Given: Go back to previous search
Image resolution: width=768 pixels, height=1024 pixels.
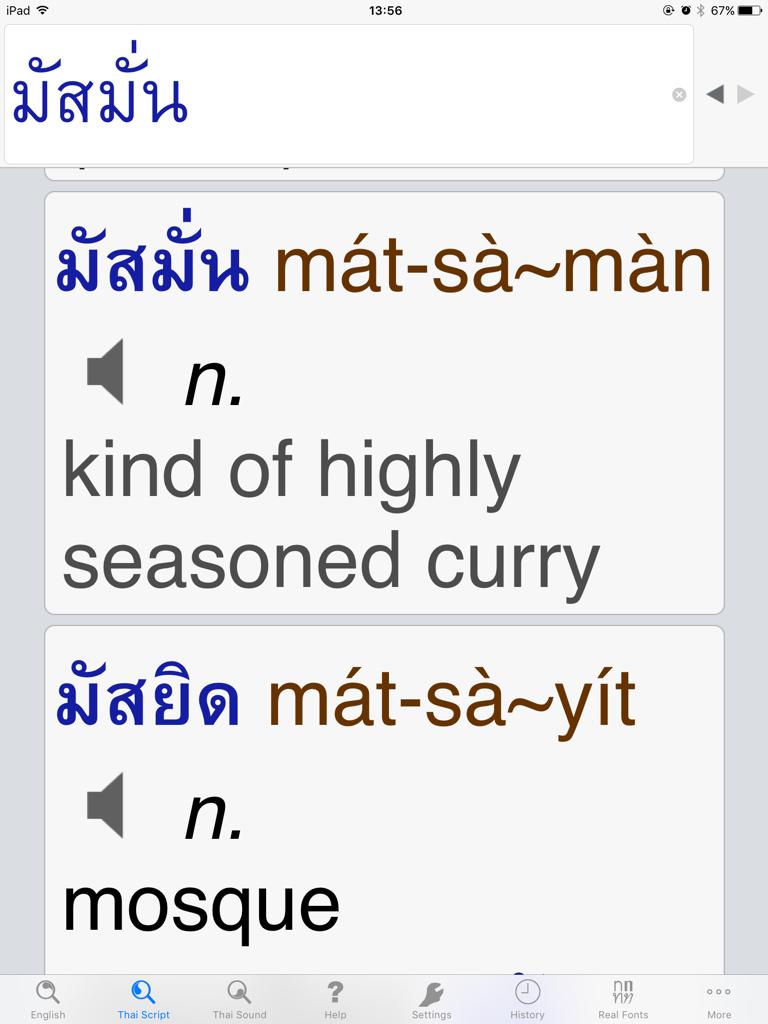Looking at the screenshot, I should pos(714,94).
